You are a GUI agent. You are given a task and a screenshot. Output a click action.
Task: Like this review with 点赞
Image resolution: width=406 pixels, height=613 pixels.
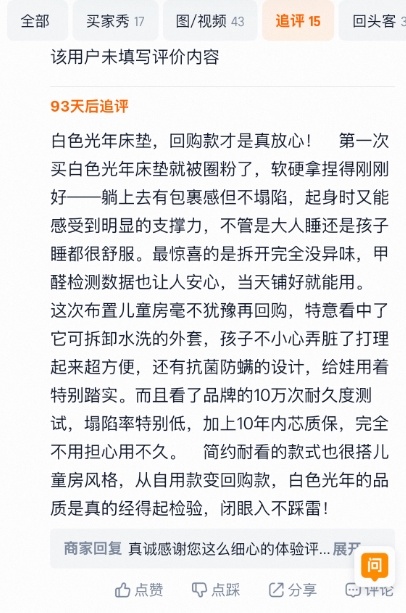click(x=139, y=590)
